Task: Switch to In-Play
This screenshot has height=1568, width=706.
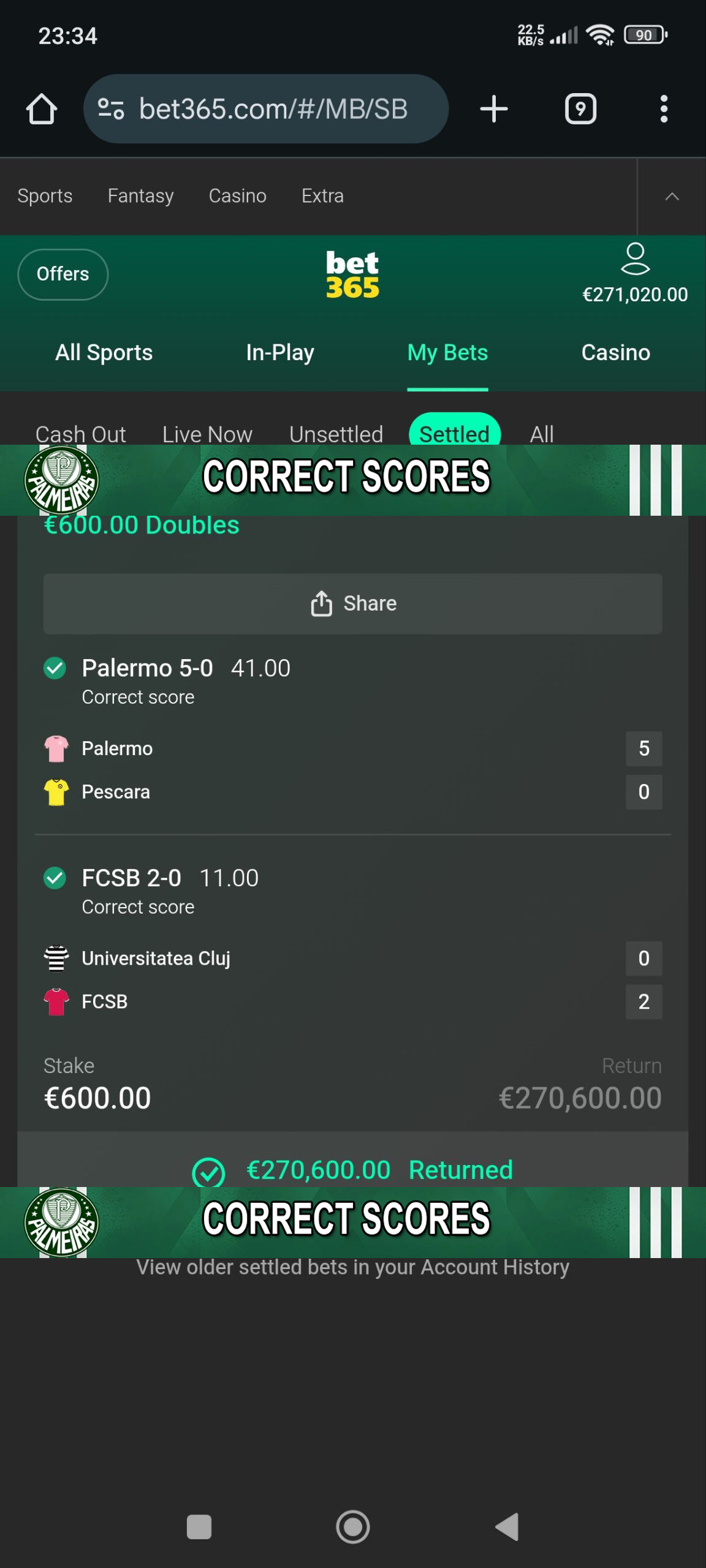Action: pyautogui.click(x=279, y=353)
